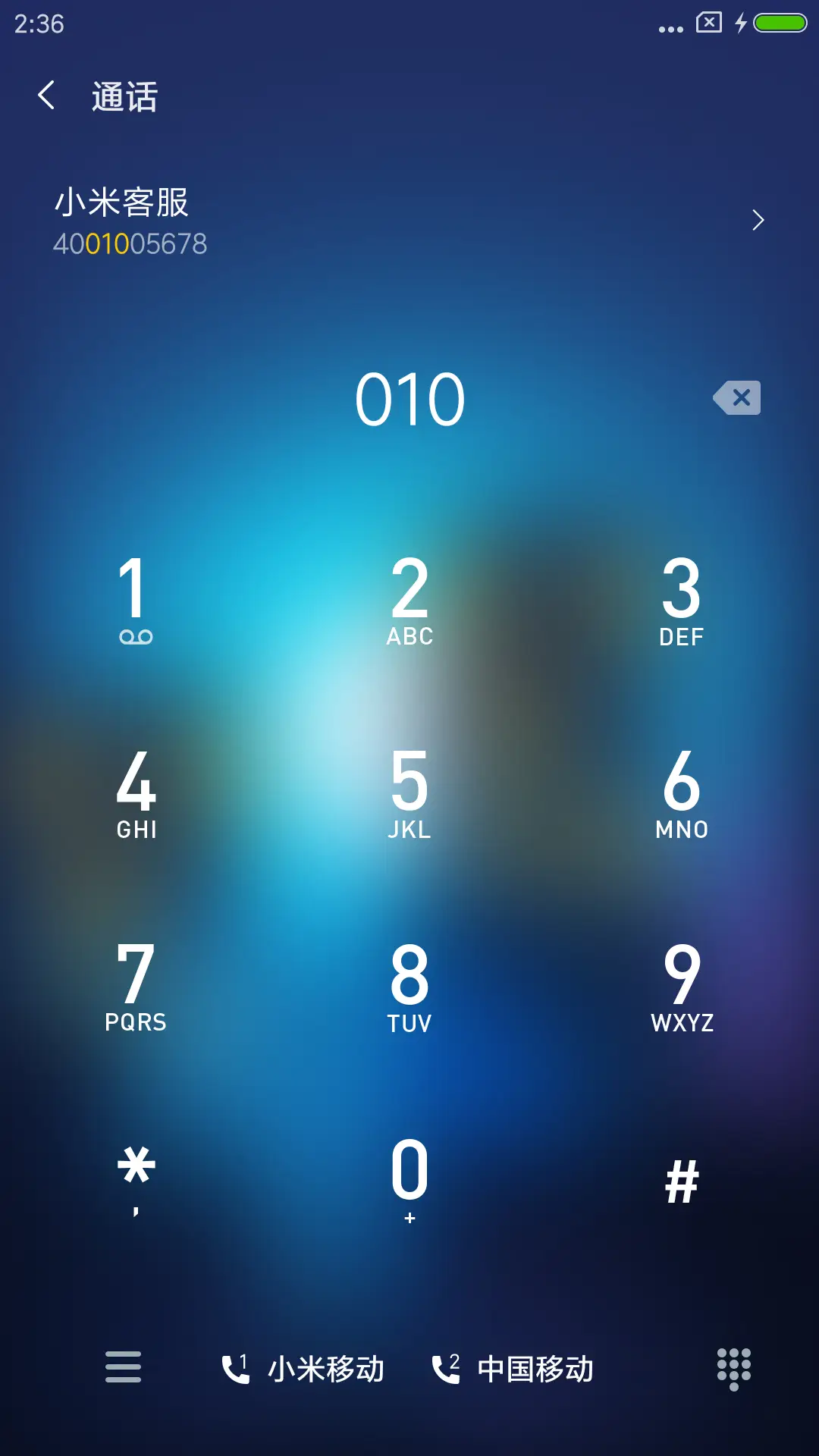The image size is (819, 1456).
Task: Tap the dialed number 010 field
Action: [x=409, y=400]
